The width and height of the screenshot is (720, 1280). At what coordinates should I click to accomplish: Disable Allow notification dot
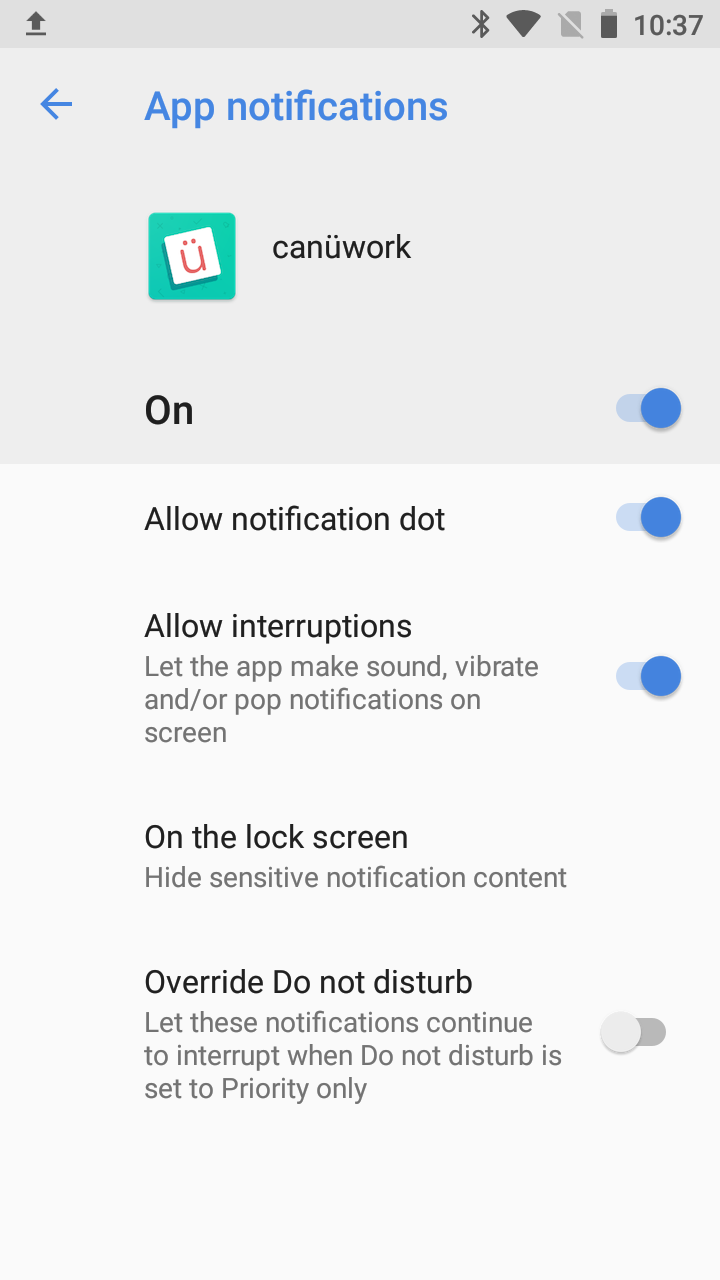pyautogui.click(x=648, y=518)
